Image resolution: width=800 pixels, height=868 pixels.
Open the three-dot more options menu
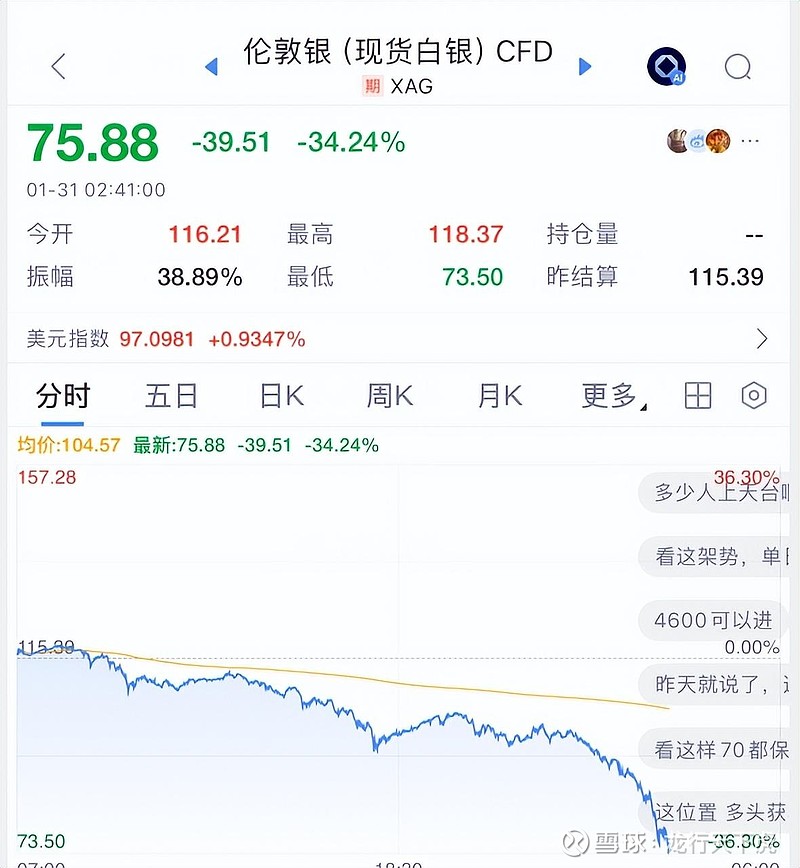click(751, 141)
